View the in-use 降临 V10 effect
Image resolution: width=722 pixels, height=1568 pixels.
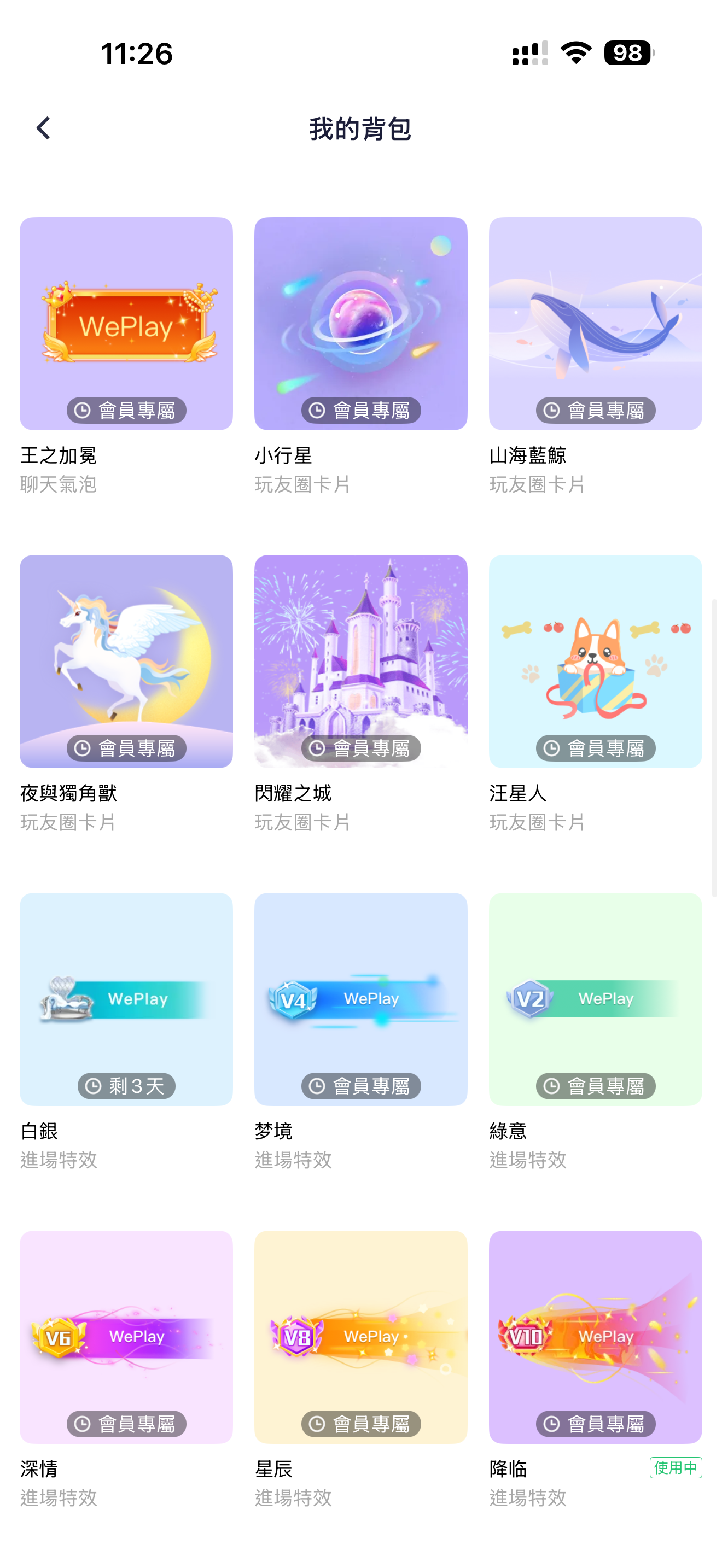(595, 1337)
